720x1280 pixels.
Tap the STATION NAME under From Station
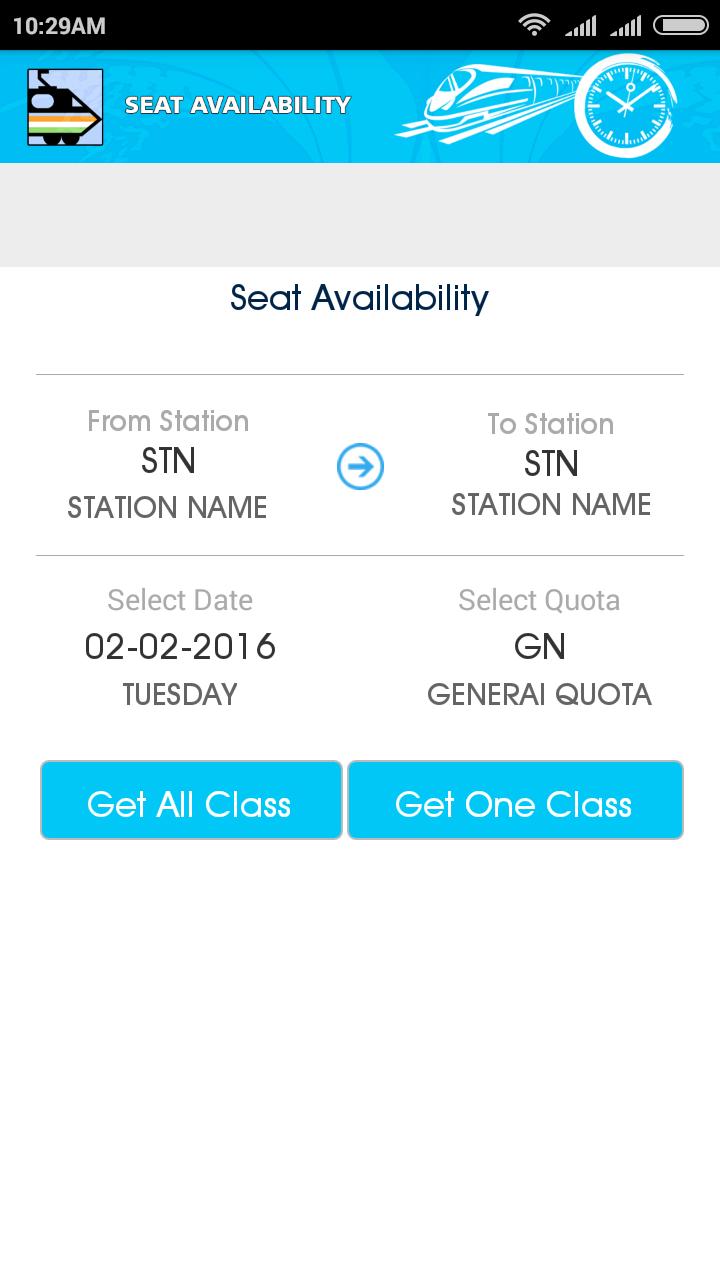(166, 507)
